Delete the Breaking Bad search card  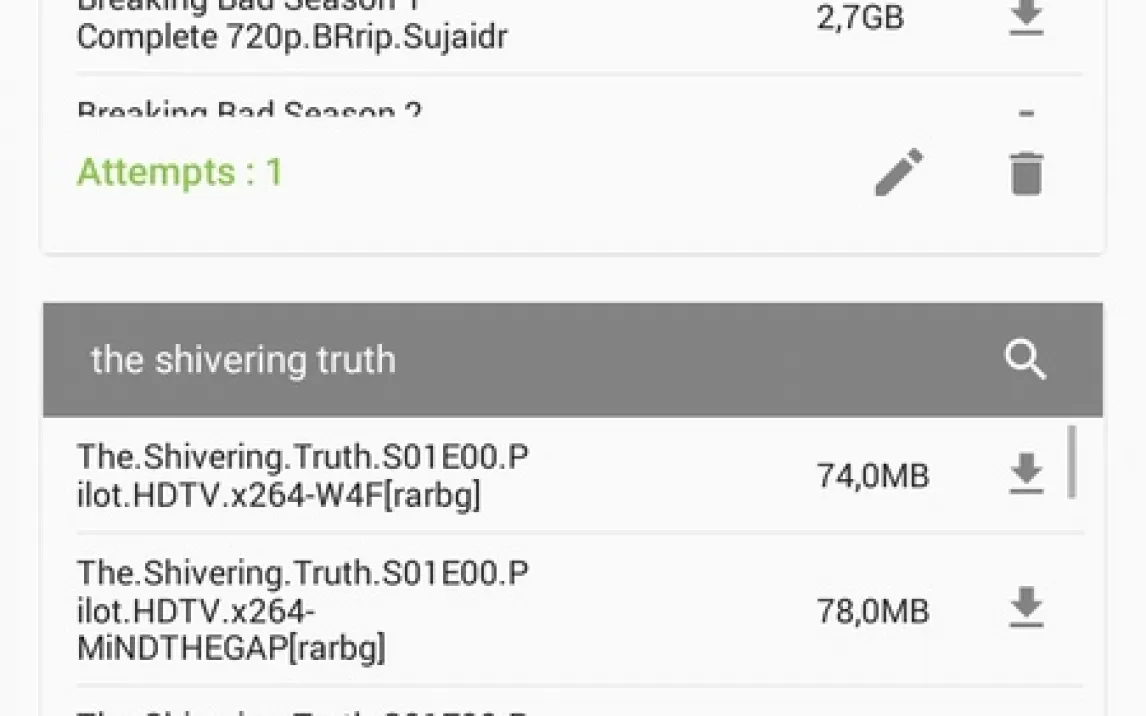(x=1026, y=174)
